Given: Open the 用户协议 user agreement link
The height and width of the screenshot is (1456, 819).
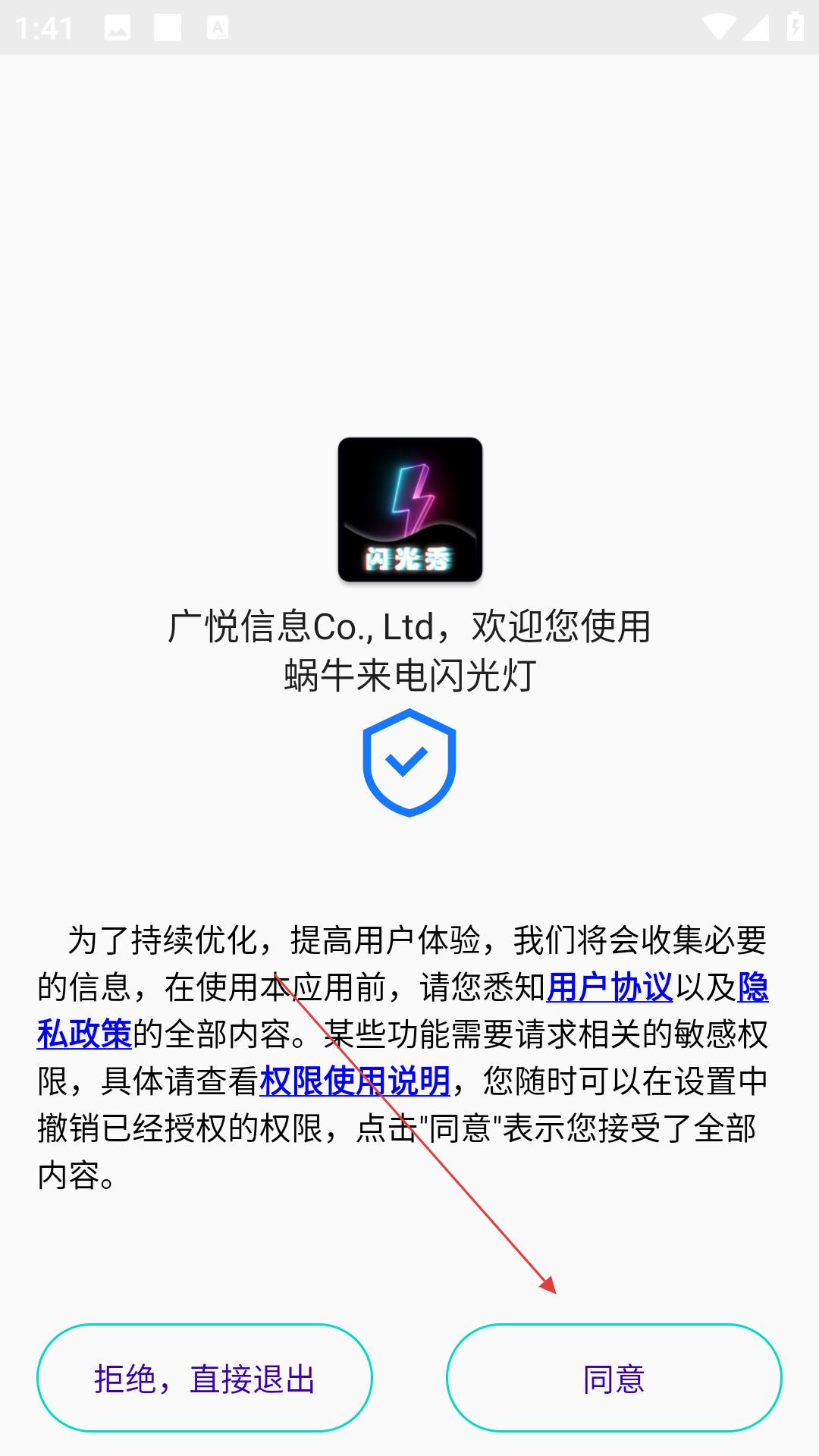Looking at the screenshot, I should point(610,987).
